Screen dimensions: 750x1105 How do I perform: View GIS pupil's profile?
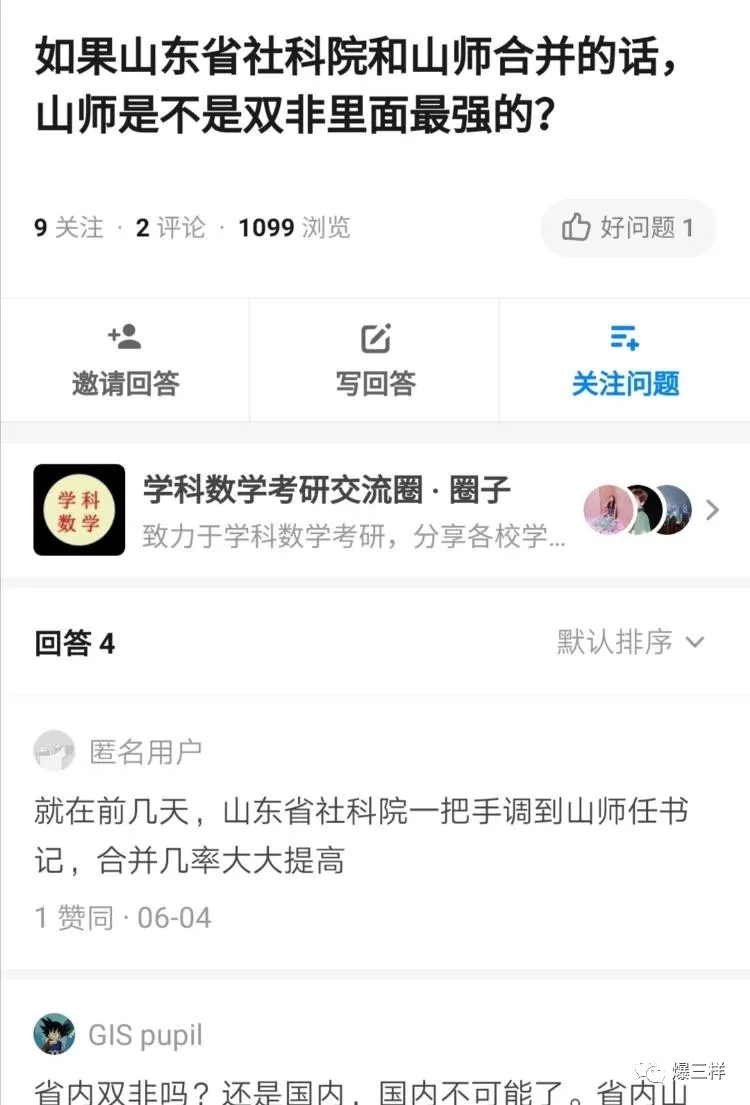tap(145, 1035)
